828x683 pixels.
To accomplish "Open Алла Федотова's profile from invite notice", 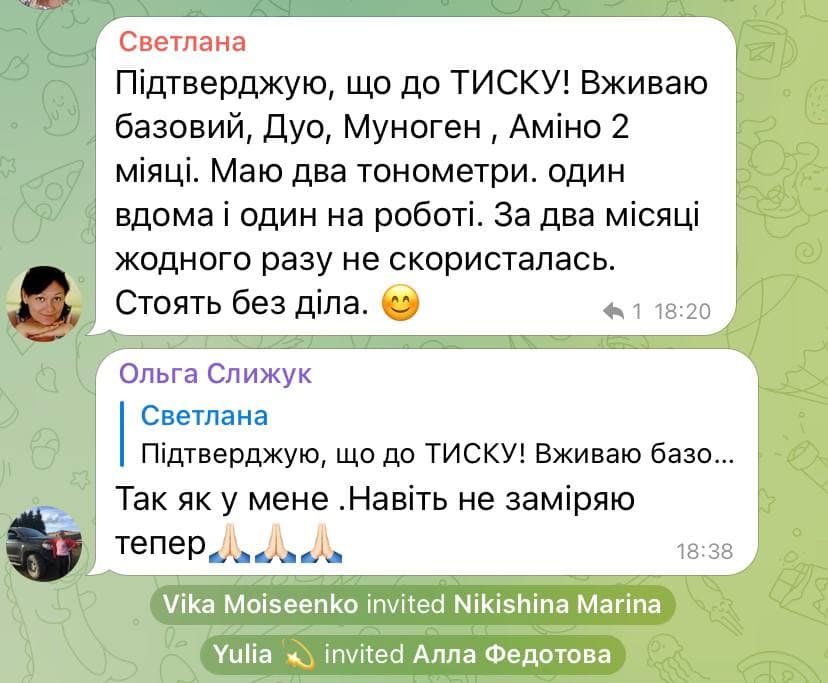I will [x=509, y=655].
